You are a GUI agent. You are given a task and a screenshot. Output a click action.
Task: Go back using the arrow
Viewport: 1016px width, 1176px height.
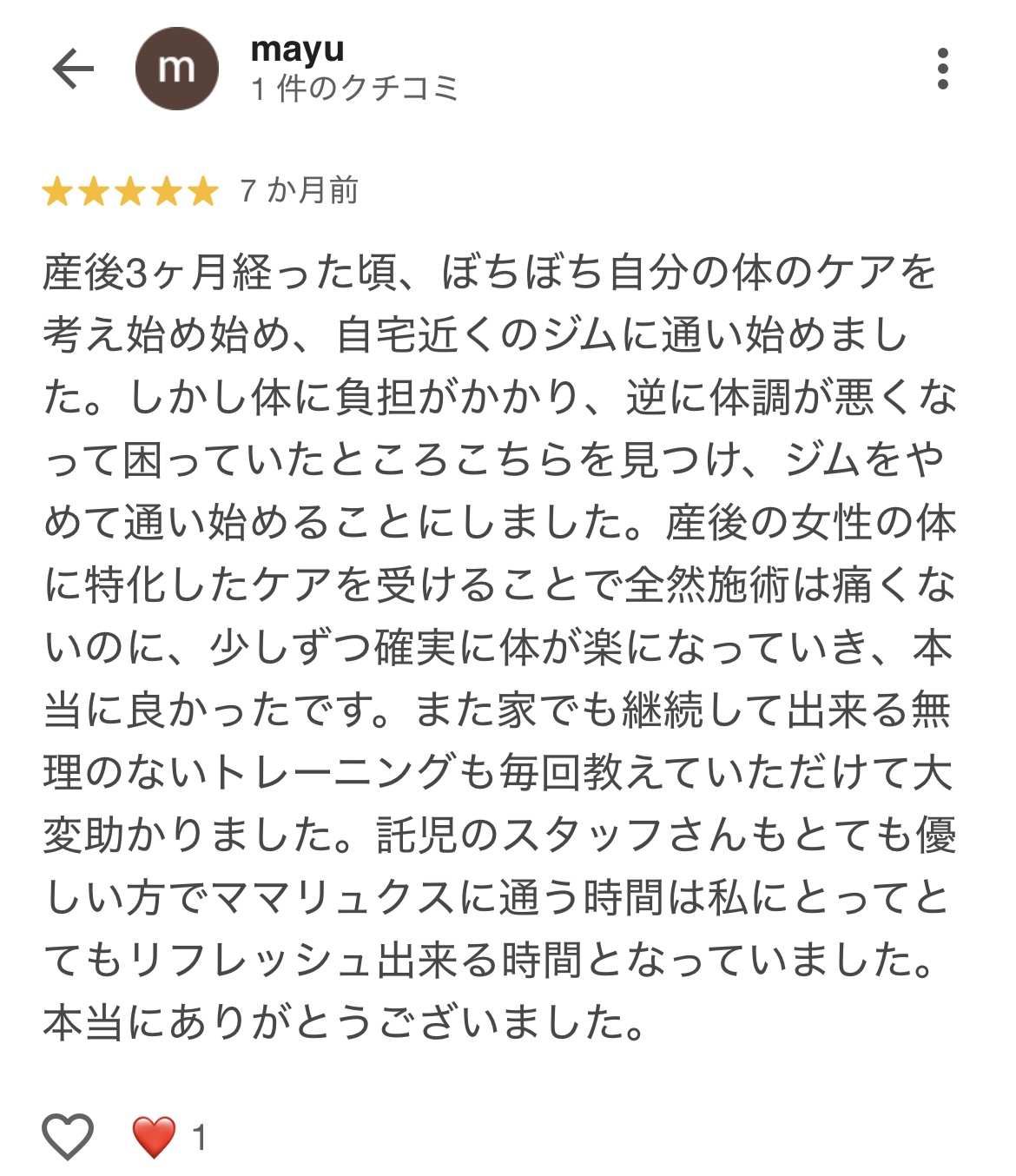coord(73,69)
